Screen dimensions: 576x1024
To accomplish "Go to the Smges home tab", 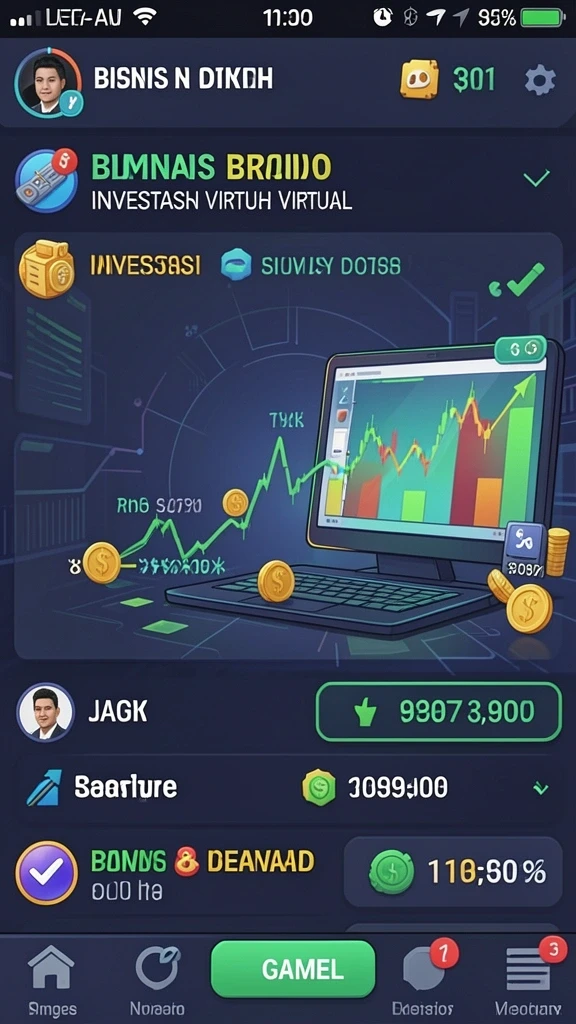I will [52, 980].
